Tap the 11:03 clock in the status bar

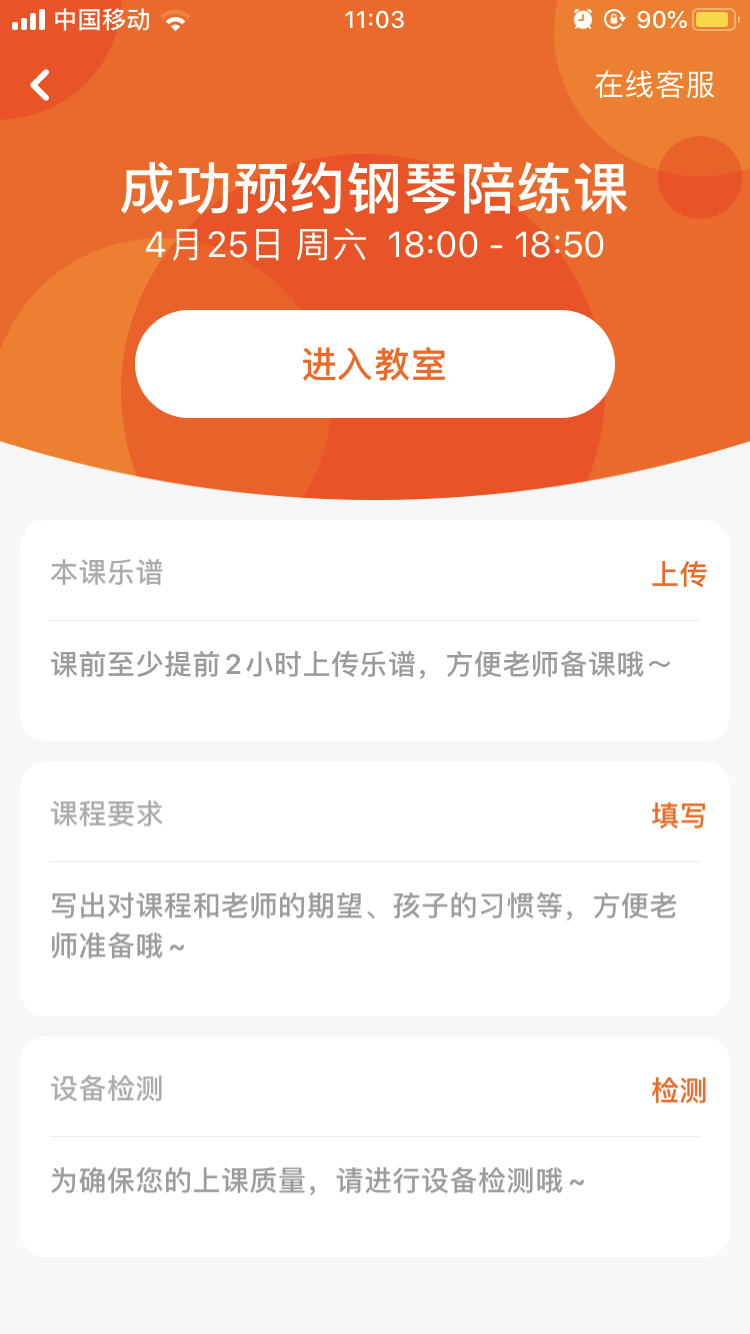click(x=375, y=19)
